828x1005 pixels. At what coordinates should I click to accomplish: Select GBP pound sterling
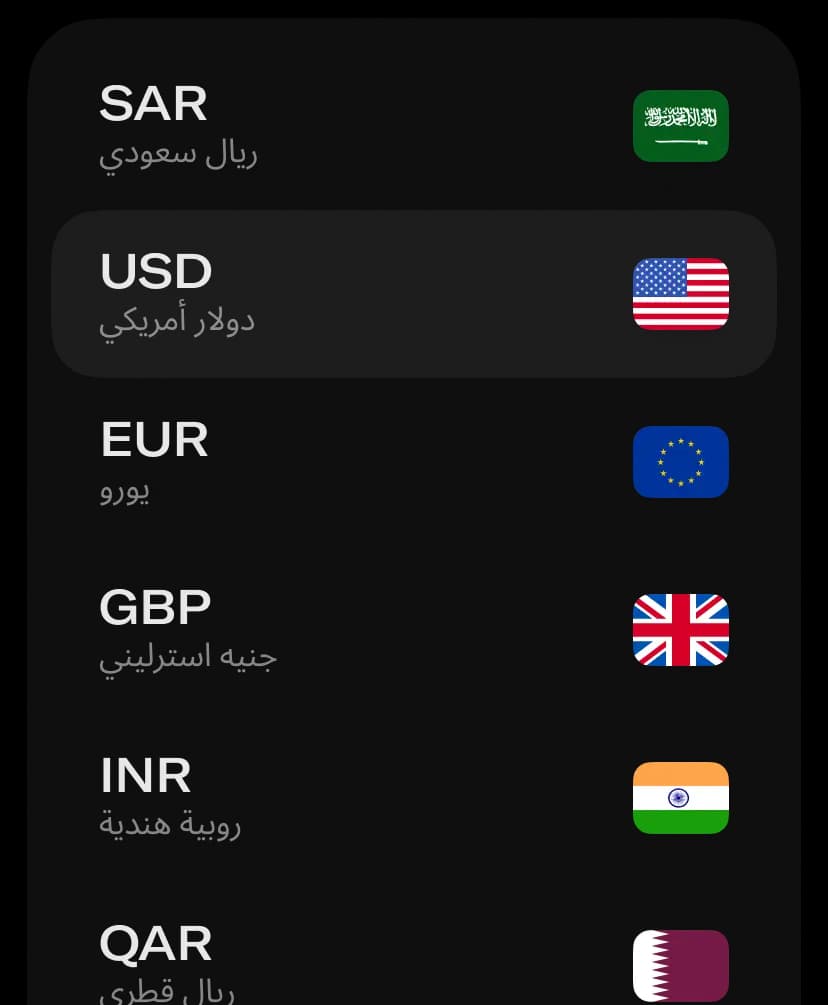[x=413, y=630]
